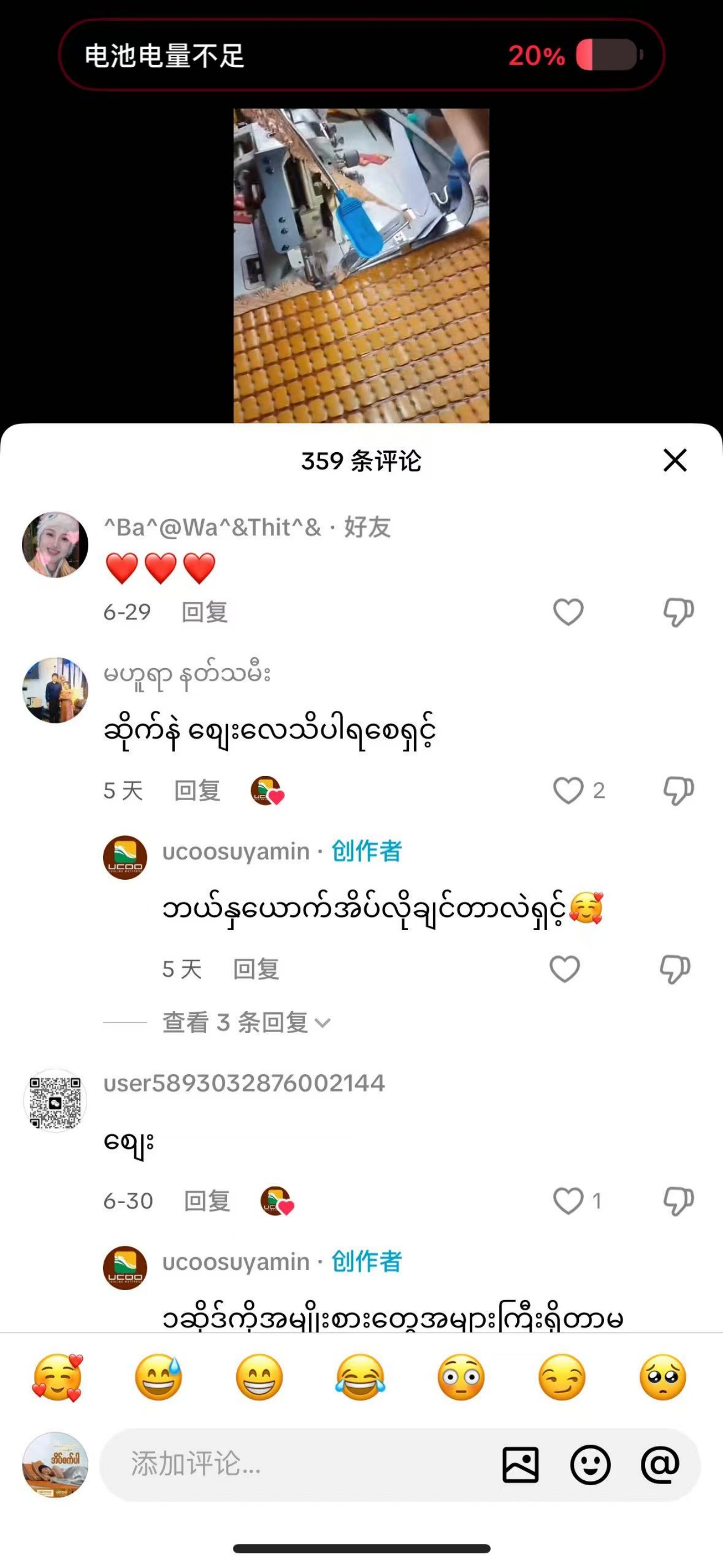
Task: Attach an image to the comment
Action: [520, 1464]
